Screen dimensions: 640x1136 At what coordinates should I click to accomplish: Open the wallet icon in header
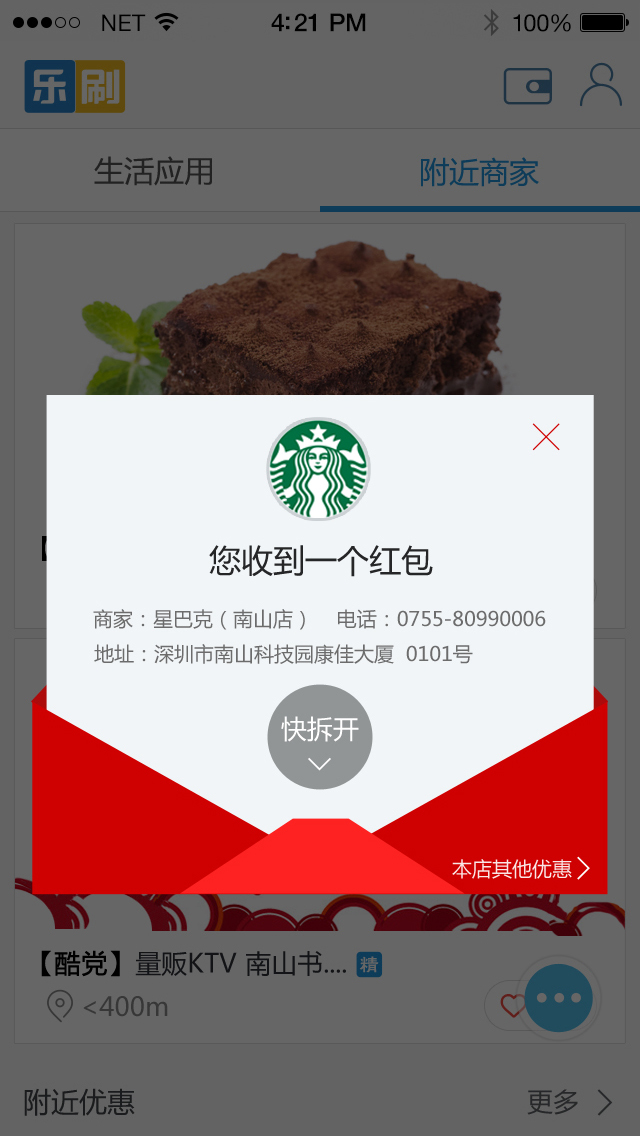pos(527,87)
